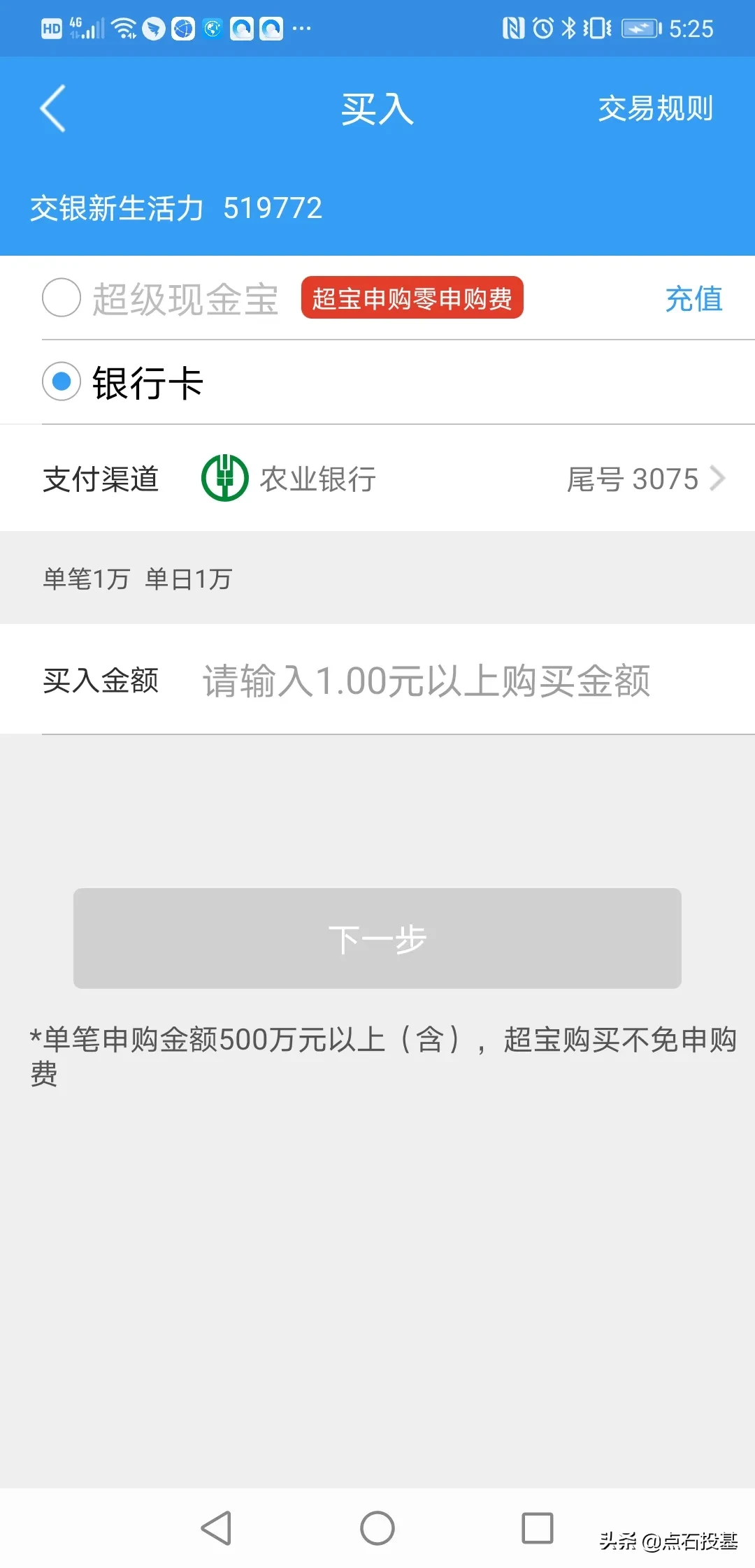Tap the 下一步 button
This screenshot has height=1568, width=755.
tap(377, 938)
